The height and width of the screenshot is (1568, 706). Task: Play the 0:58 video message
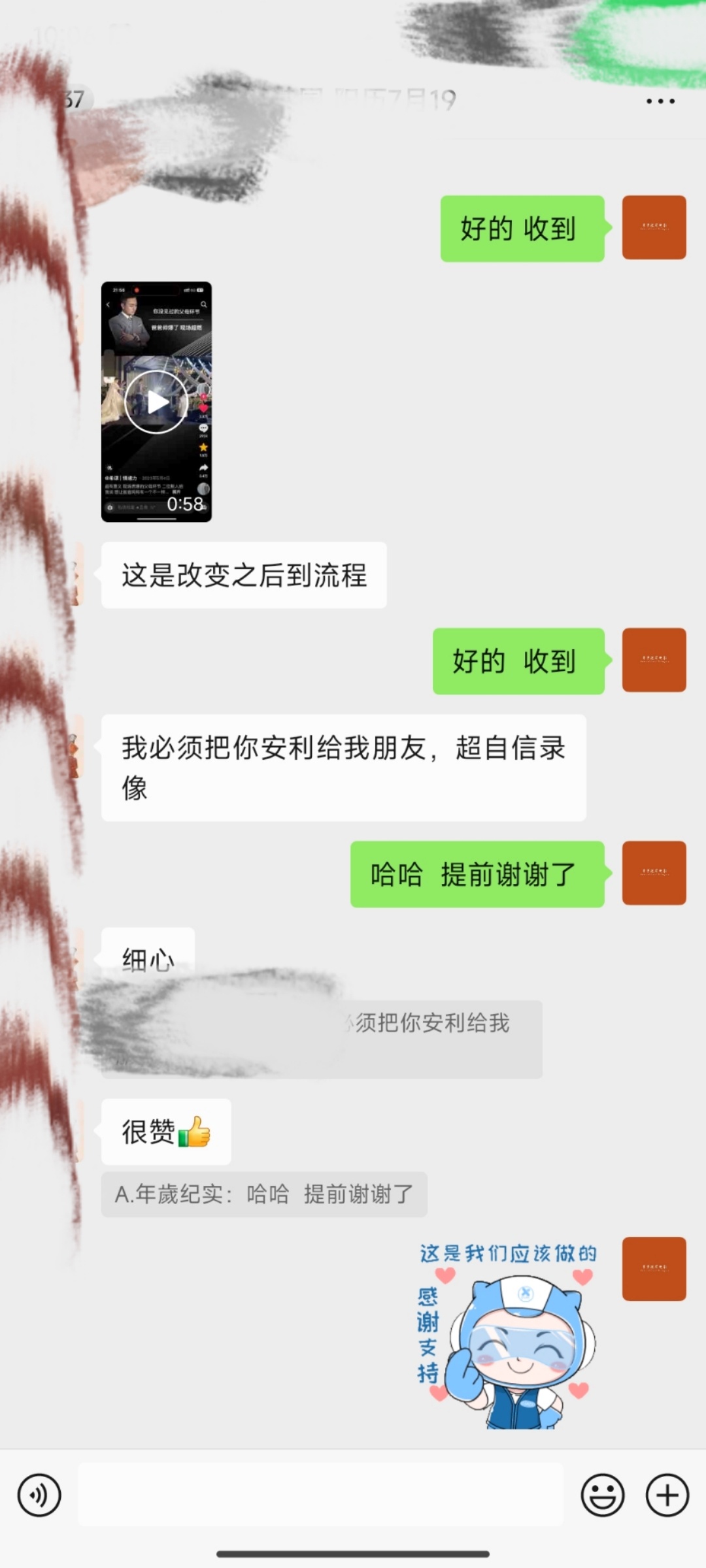coord(156,402)
